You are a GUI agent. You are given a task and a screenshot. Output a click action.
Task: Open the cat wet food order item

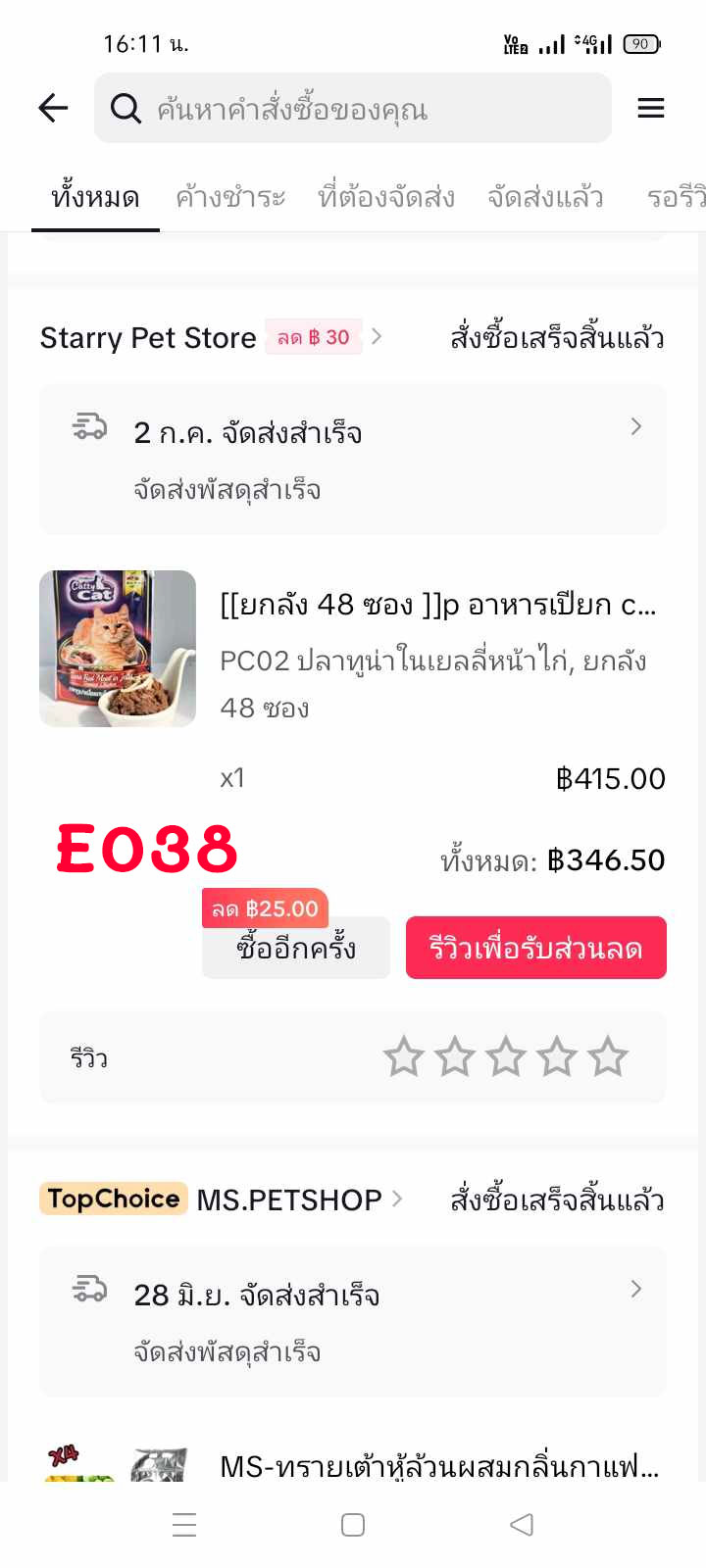(x=353, y=649)
